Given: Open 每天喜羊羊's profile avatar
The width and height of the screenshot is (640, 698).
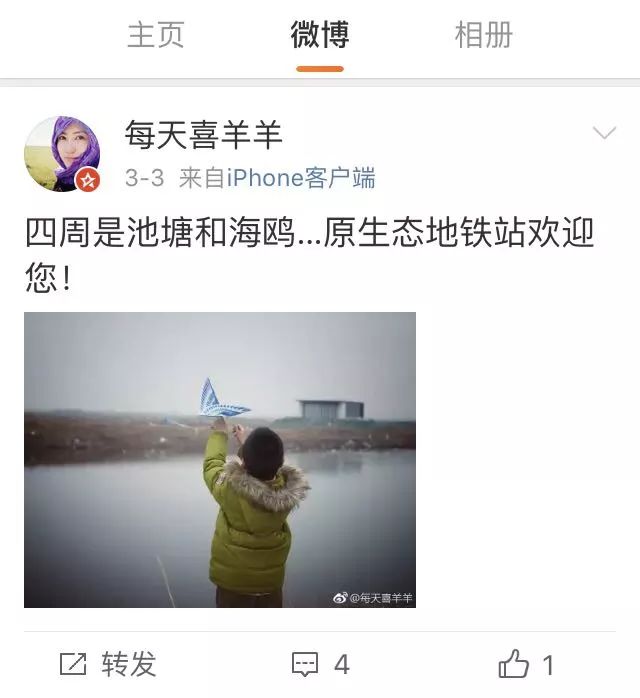Looking at the screenshot, I should point(62,154).
